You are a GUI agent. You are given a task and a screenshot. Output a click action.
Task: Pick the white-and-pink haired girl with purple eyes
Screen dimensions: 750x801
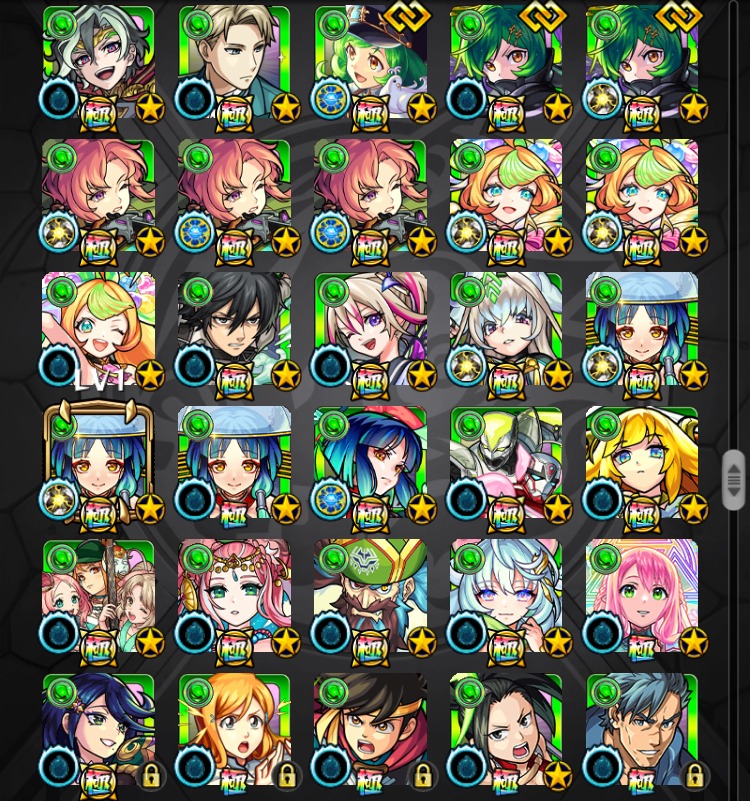tap(370, 329)
